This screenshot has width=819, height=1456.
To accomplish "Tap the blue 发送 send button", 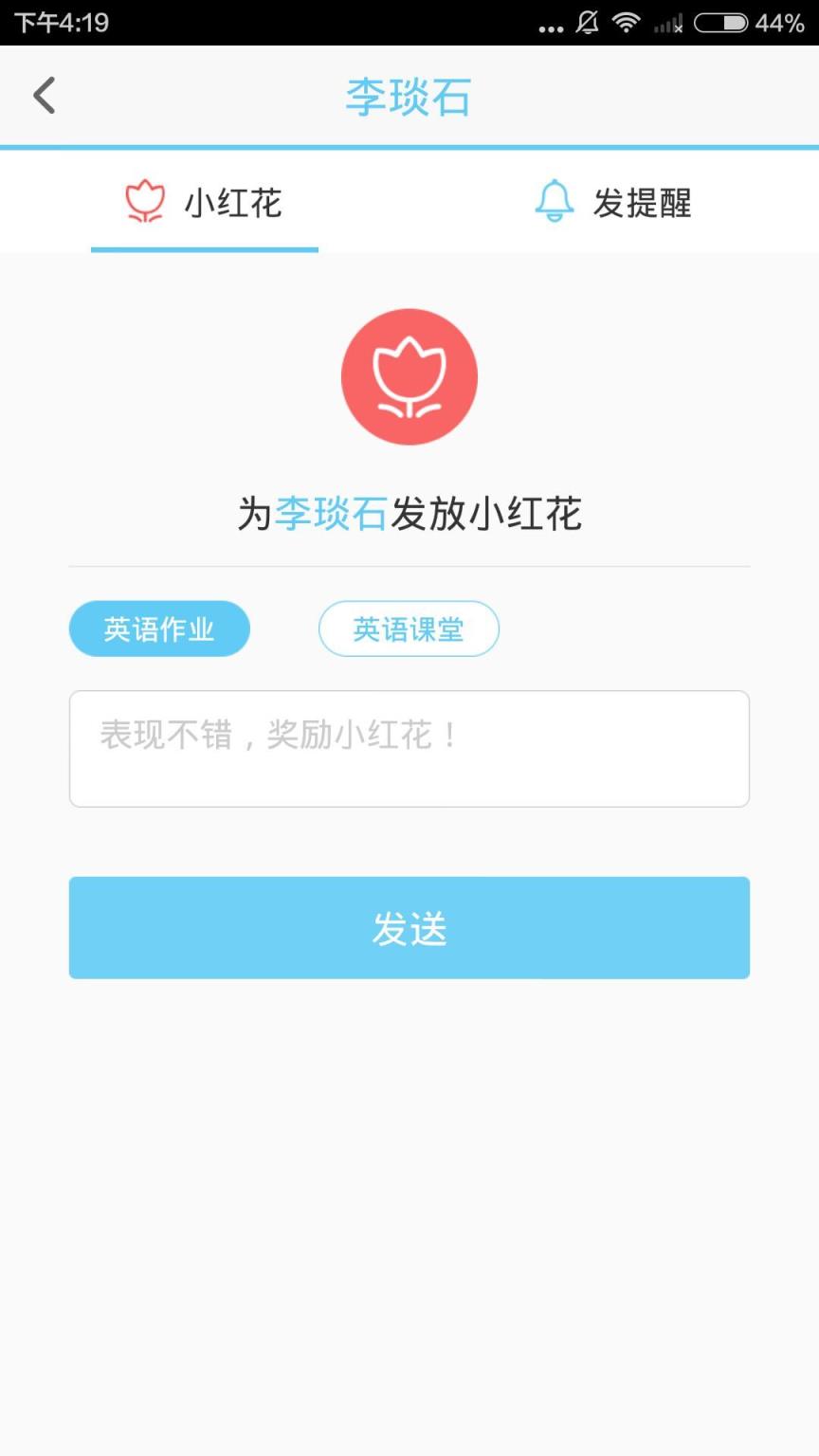I will pyautogui.click(x=409, y=928).
